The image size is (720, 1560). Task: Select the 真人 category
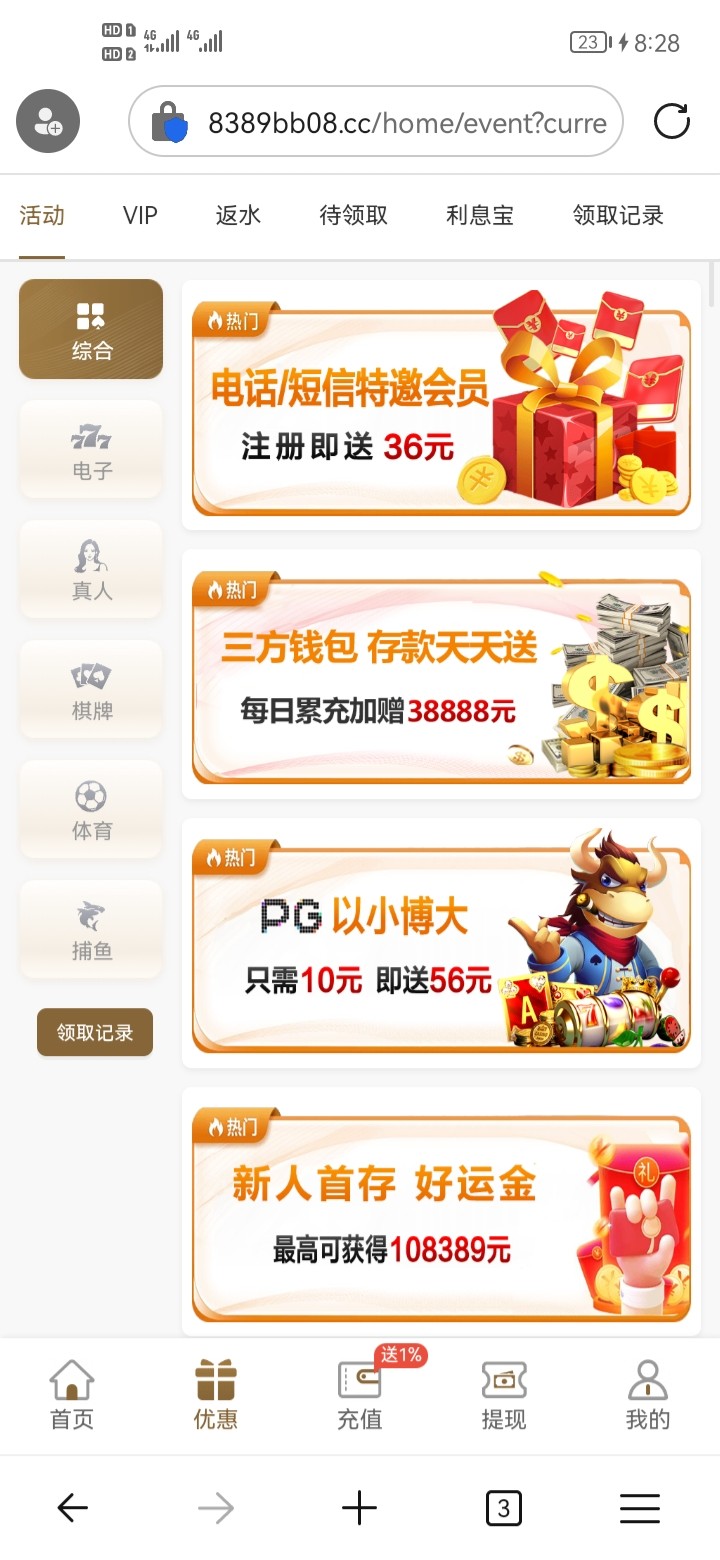pos(91,570)
